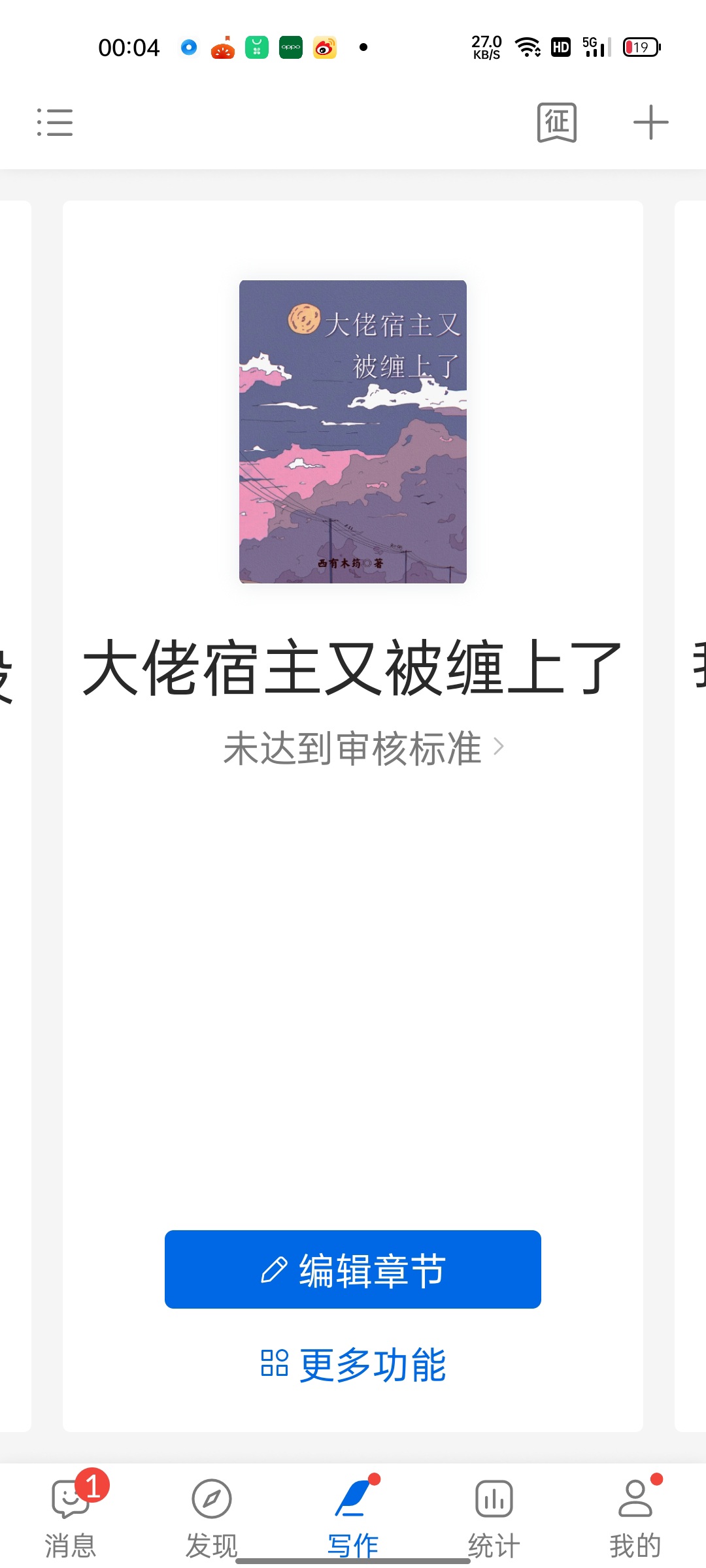This screenshot has height=1568, width=706.
Task: Open the 我的 profile tab
Action: pyautogui.click(x=635, y=1516)
